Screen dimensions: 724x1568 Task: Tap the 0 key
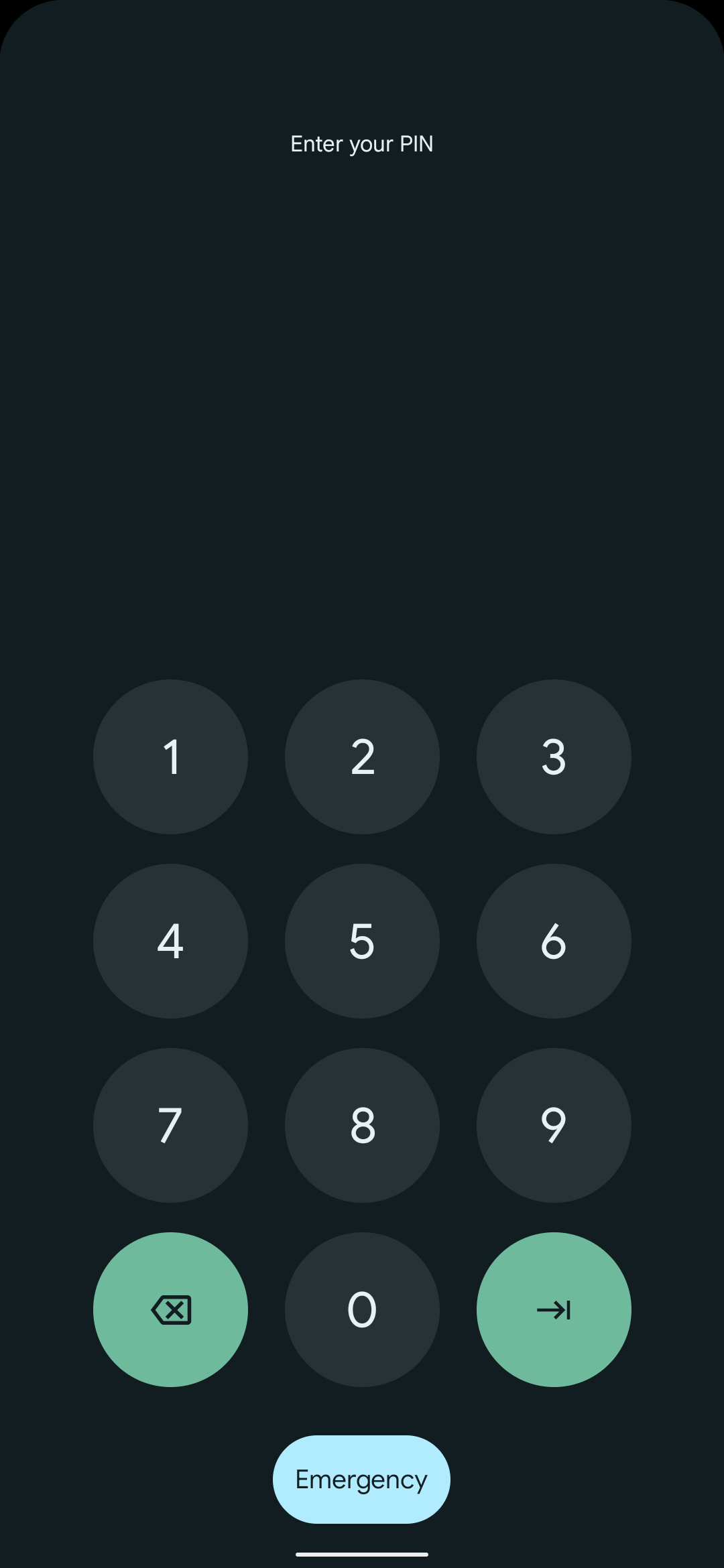(x=362, y=1309)
